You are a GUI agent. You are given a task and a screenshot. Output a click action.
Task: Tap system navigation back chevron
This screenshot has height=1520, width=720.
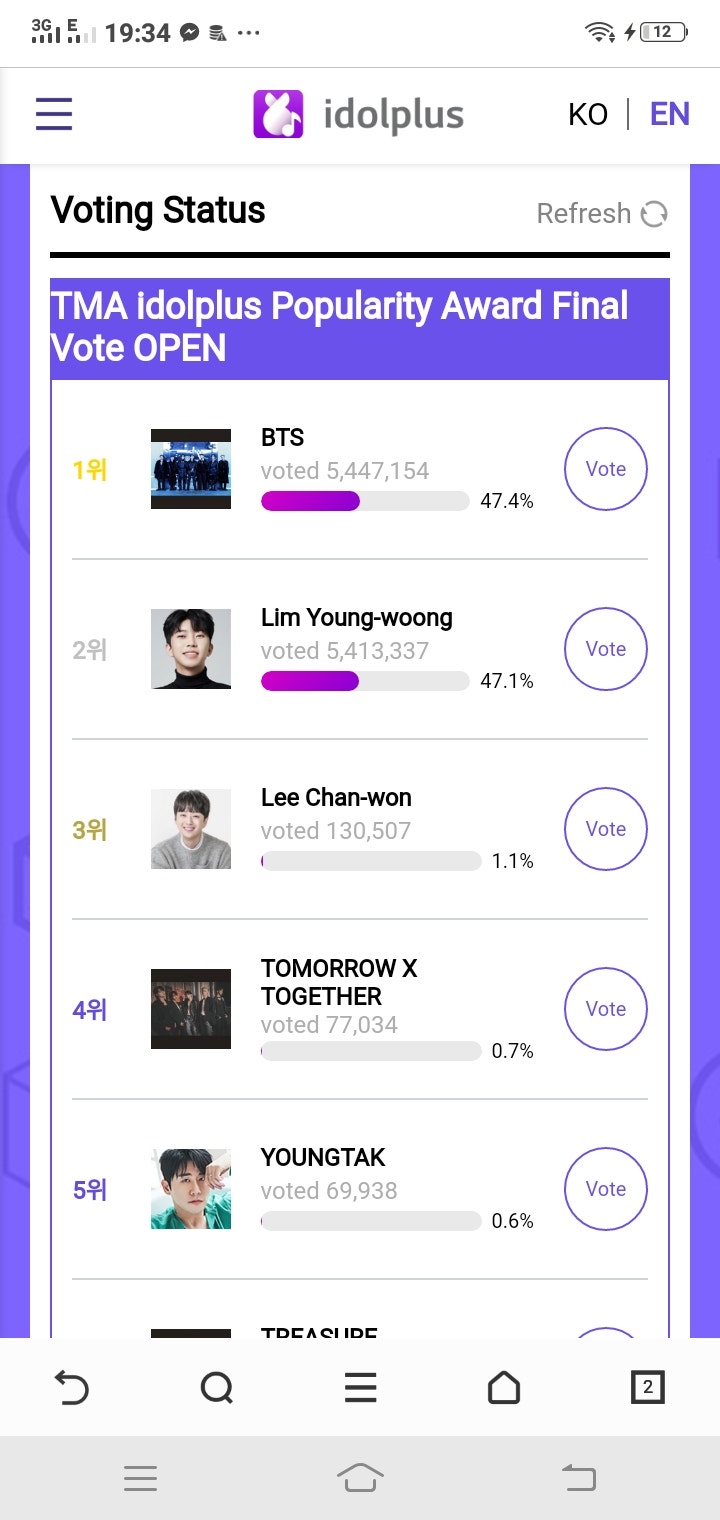(578, 1477)
